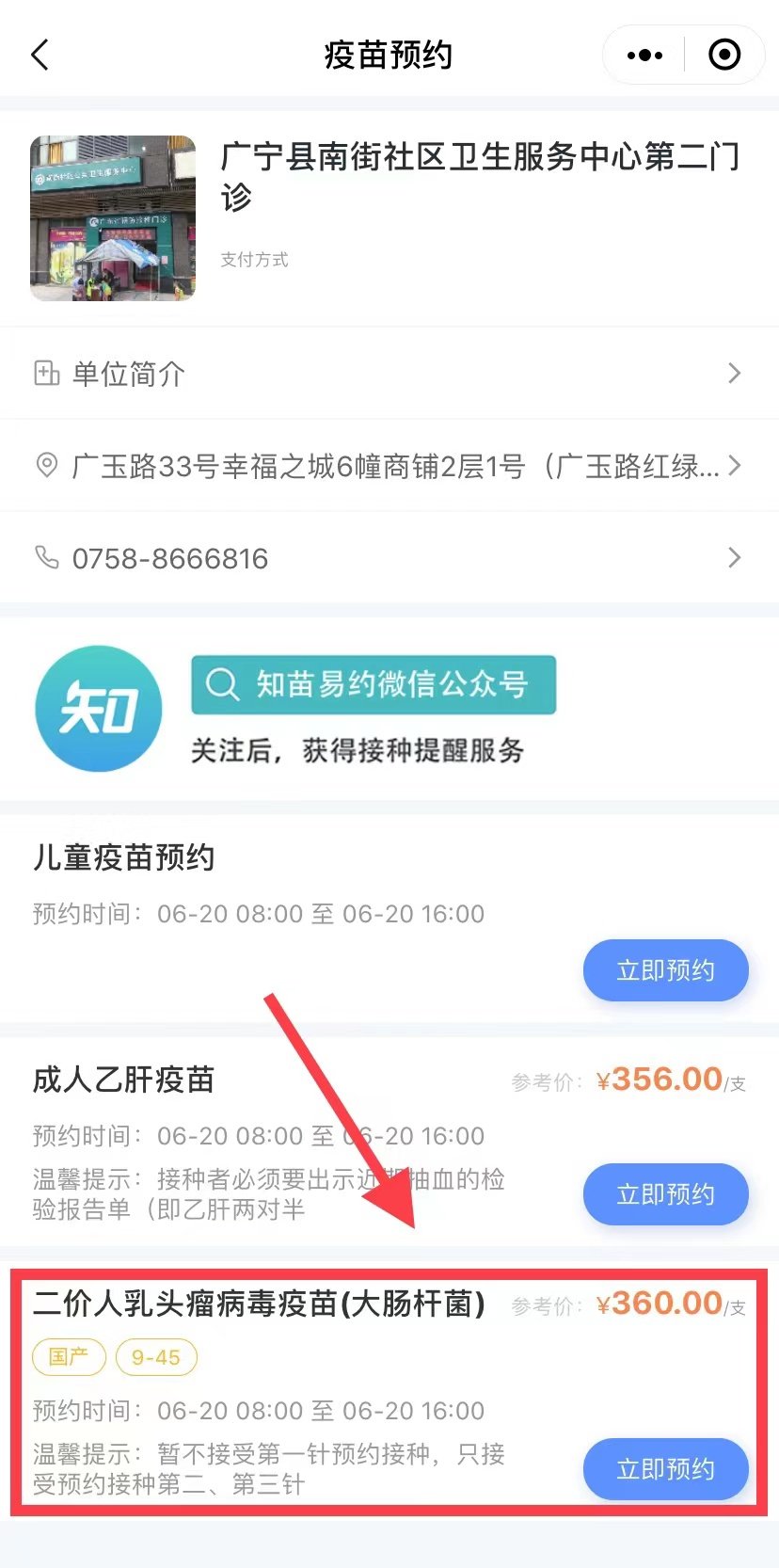Open the 知苗易约微信公众号 banner
Viewport: 779px width, 1568px height.
tap(374, 685)
